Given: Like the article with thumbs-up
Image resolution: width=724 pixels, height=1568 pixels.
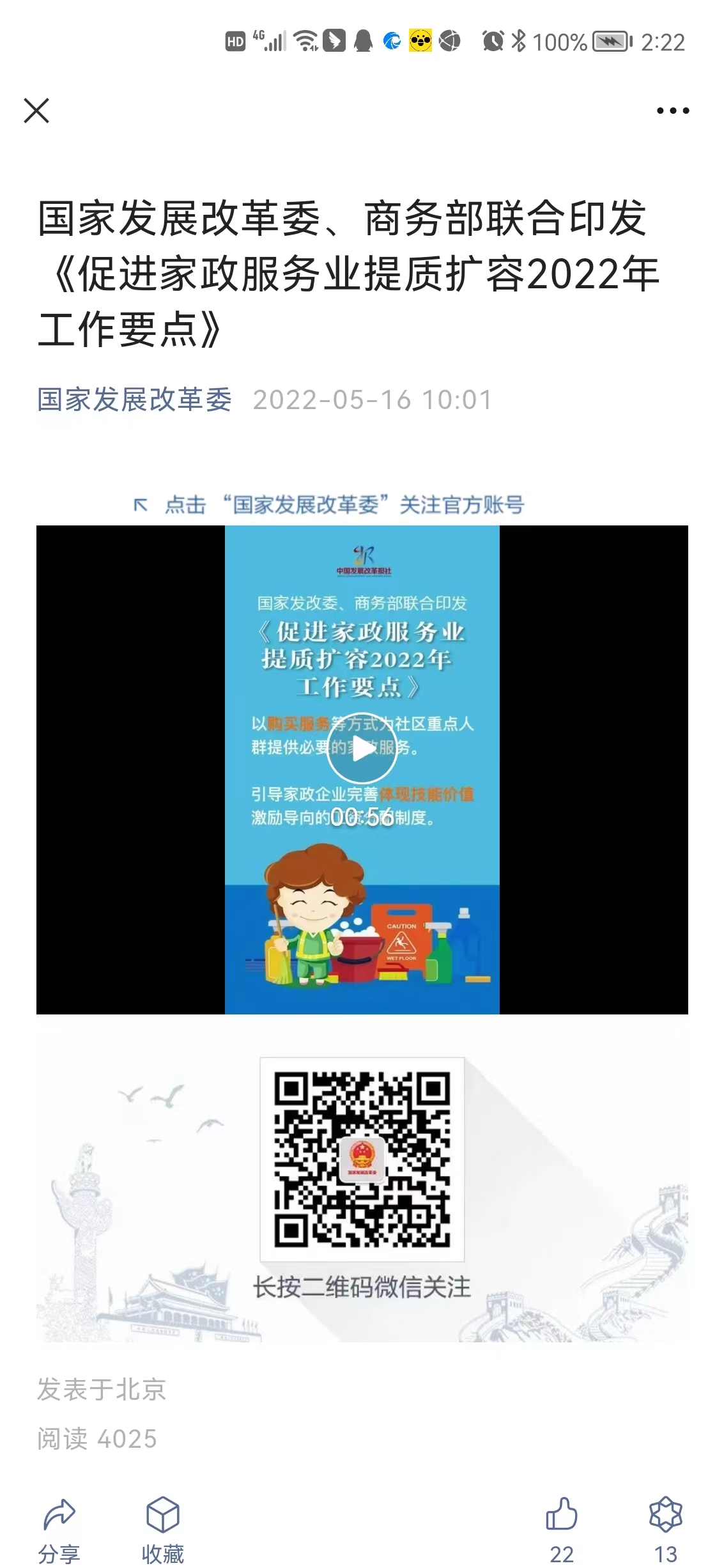Looking at the screenshot, I should click(x=561, y=1528).
